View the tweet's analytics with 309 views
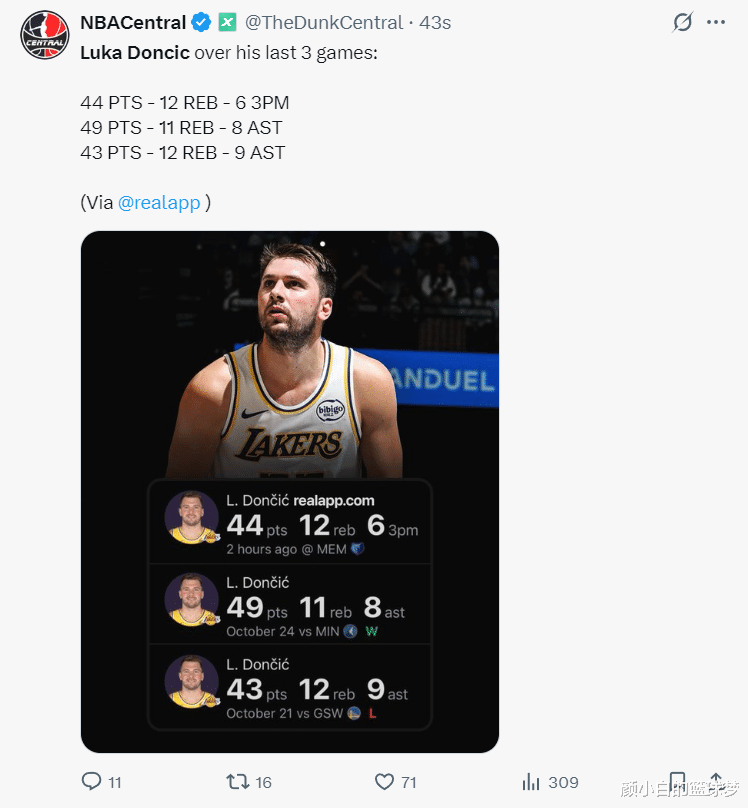 coord(531,781)
